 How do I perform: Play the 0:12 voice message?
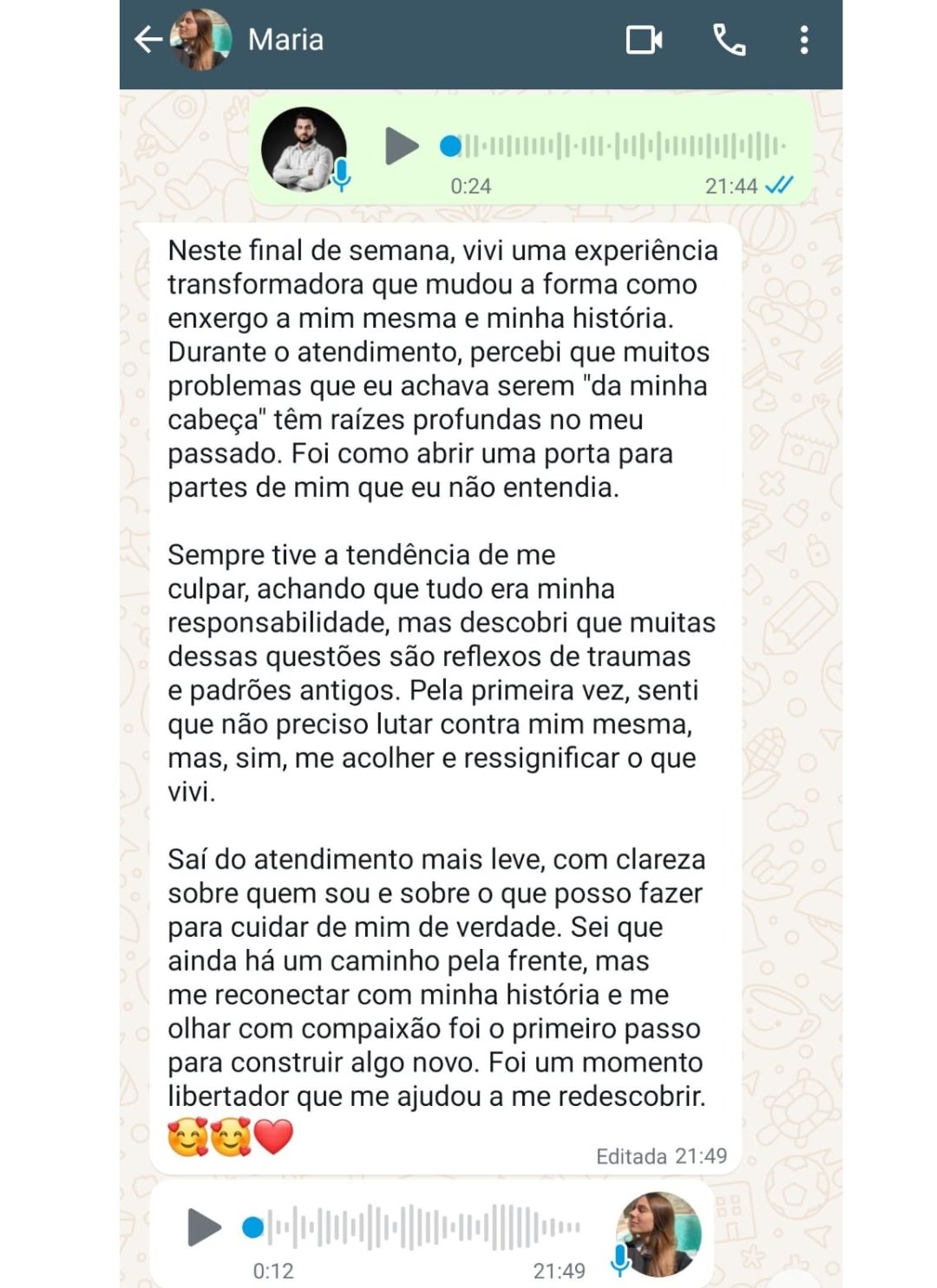pyautogui.click(x=204, y=1226)
